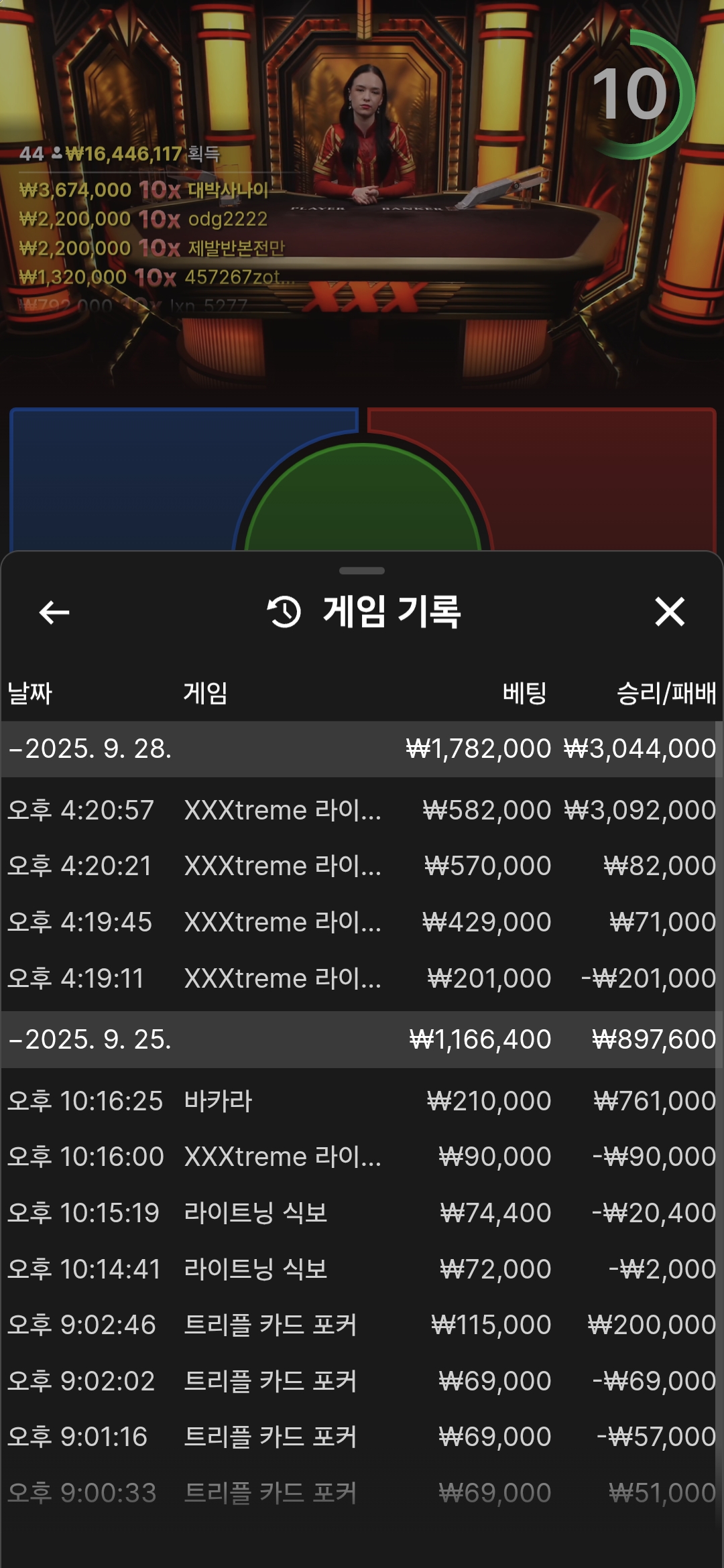The image size is (724, 1568).
Task: Collapse the 2025. 9. 25. date group
Action: [x=90, y=1039]
